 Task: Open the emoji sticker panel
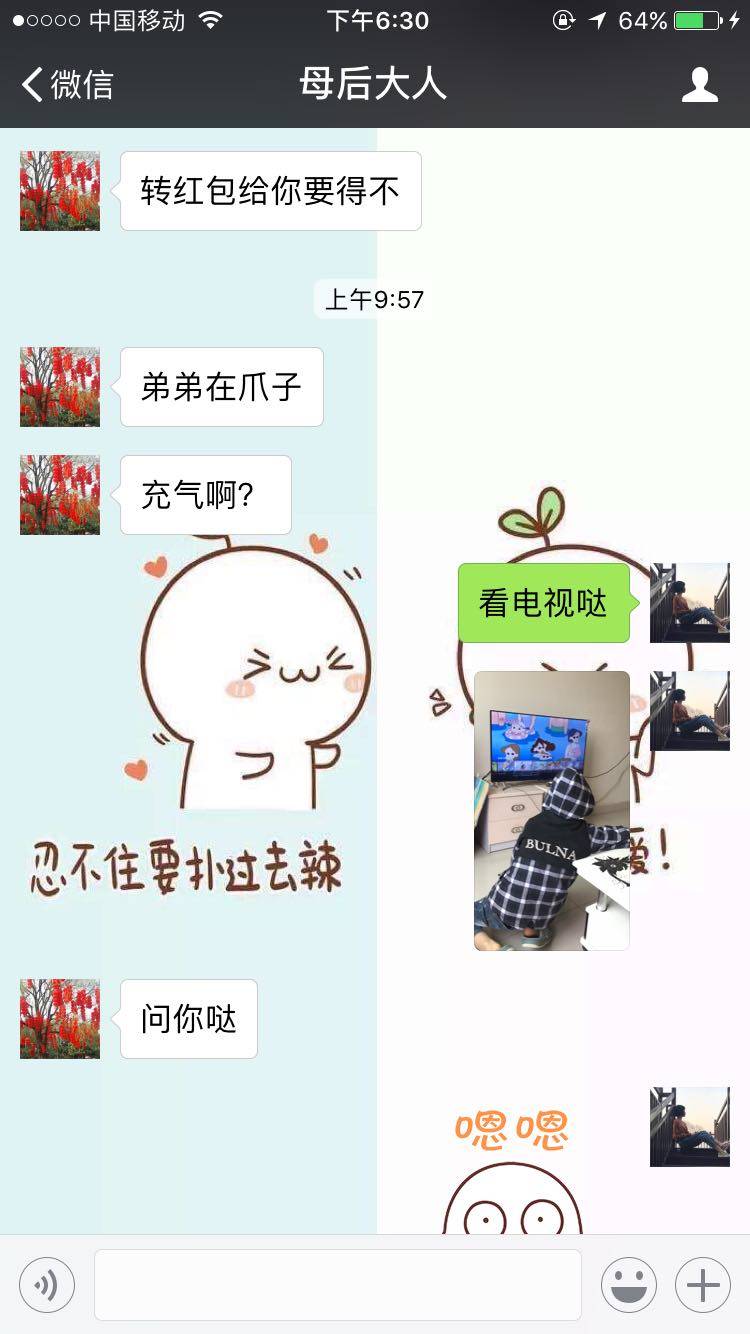pyautogui.click(x=628, y=1284)
